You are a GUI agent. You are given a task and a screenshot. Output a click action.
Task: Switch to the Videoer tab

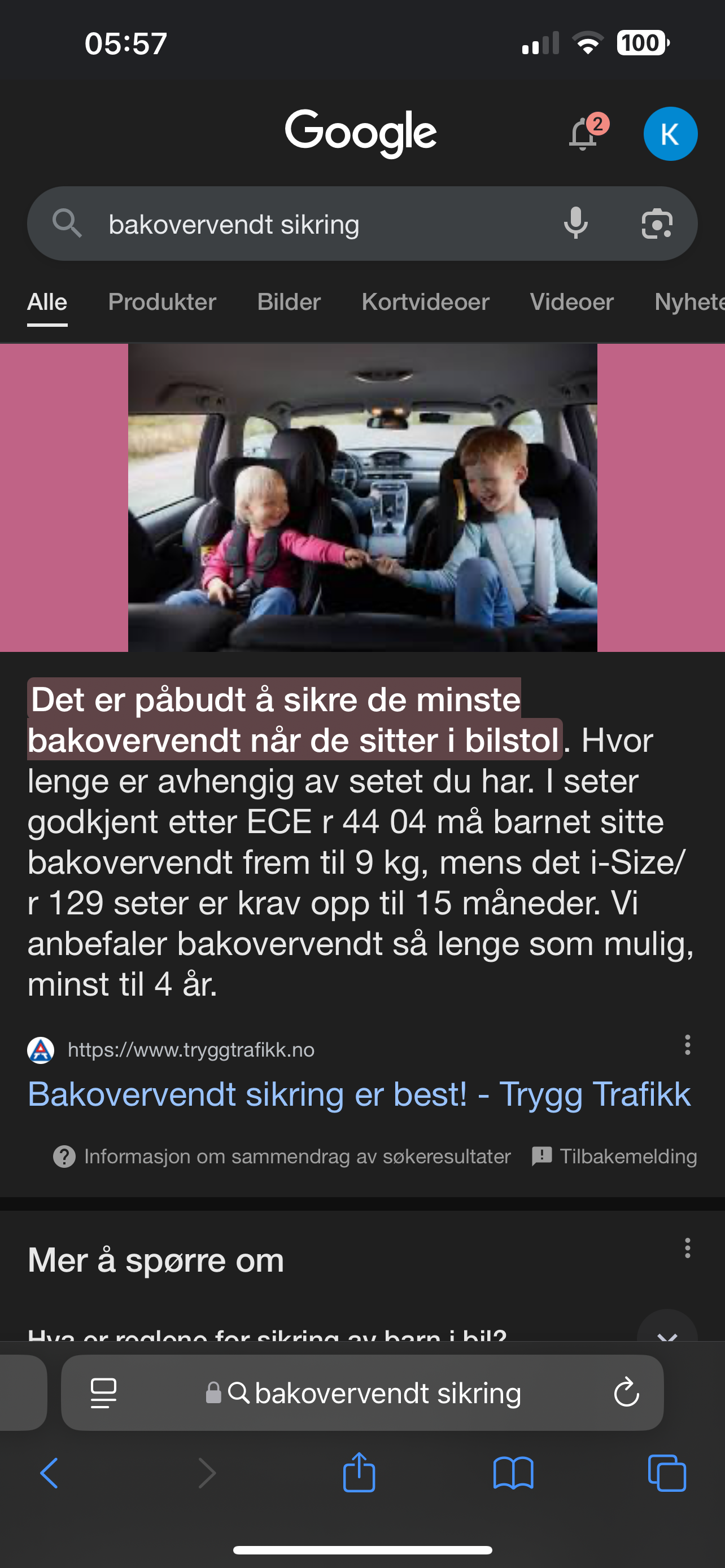tap(571, 303)
